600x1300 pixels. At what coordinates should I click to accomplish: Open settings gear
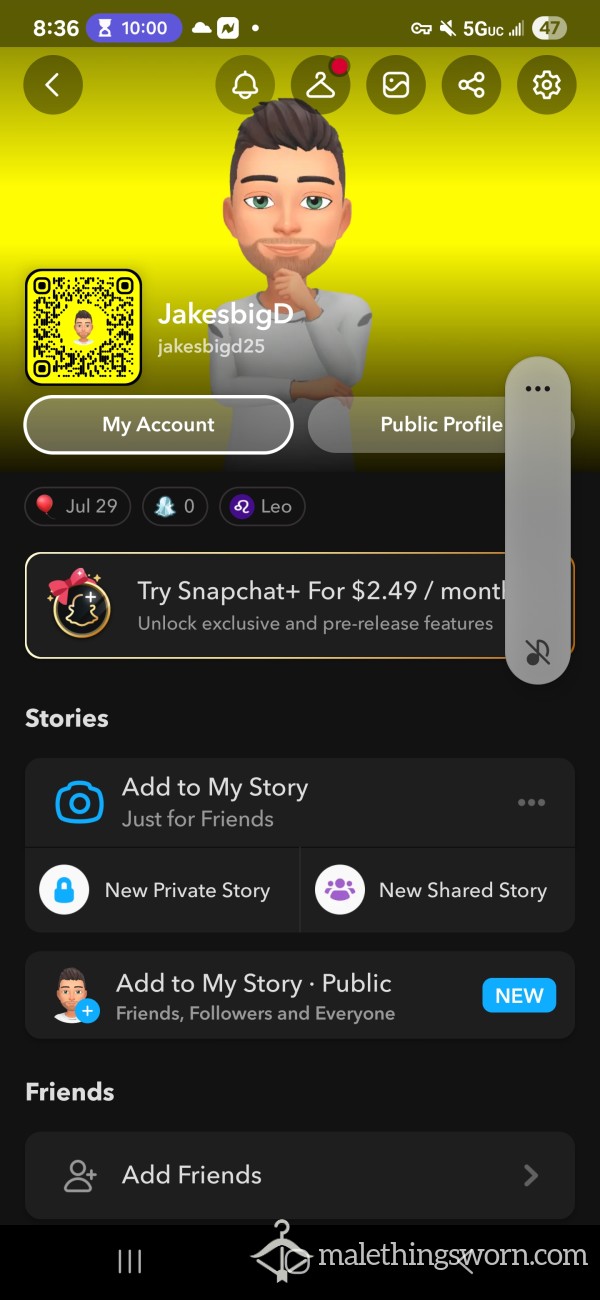547,85
